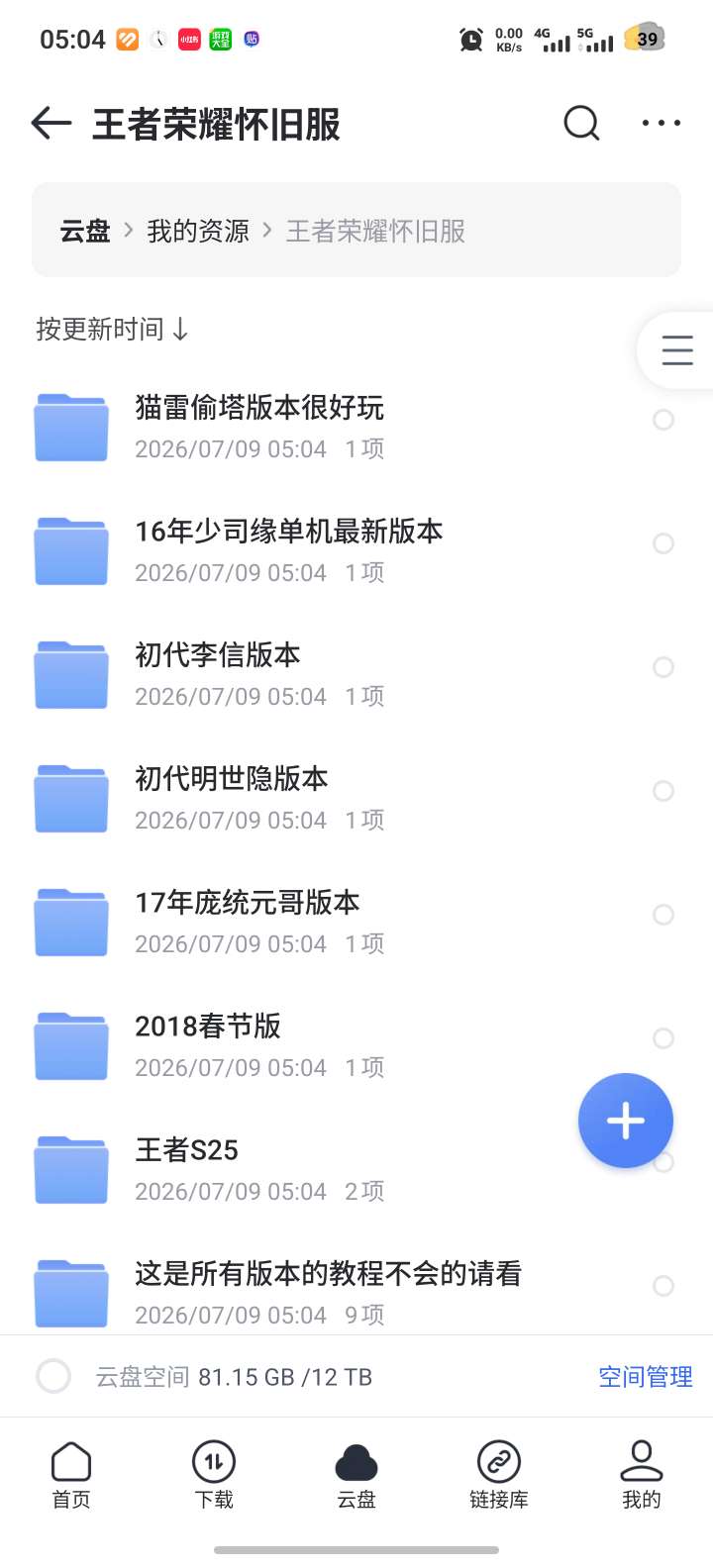
Task: Jump to 云盘 root in breadcrumb
Action: 85,231
